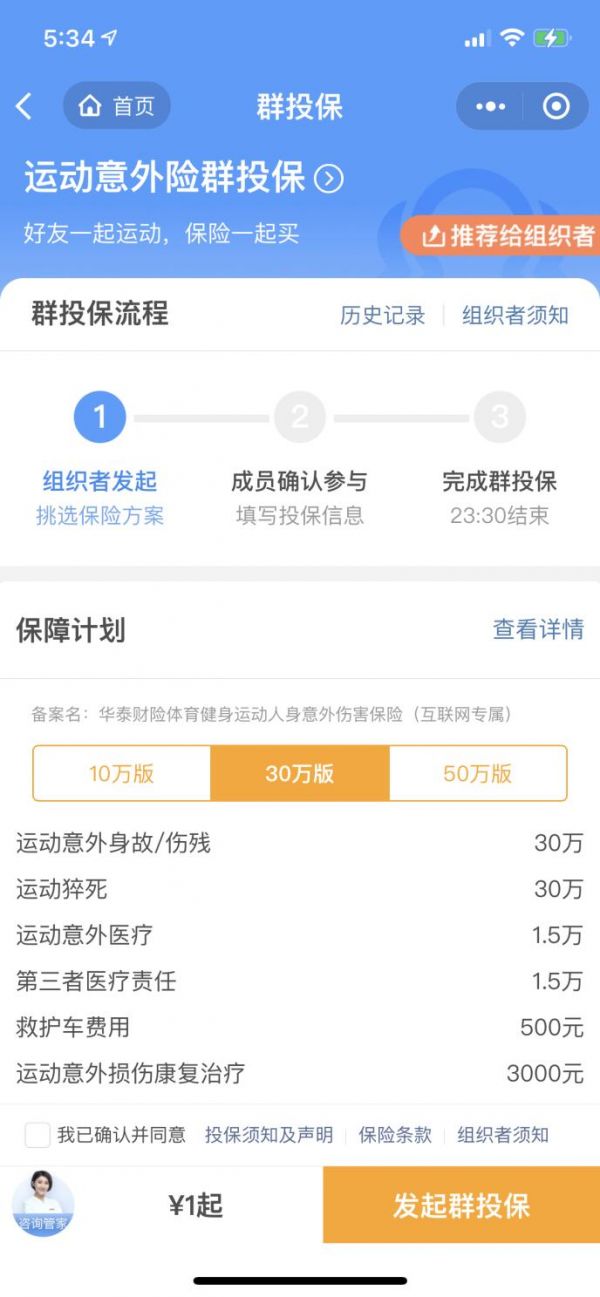
Task: Tap 发起群投保 button
Action: pos(461,1205)
